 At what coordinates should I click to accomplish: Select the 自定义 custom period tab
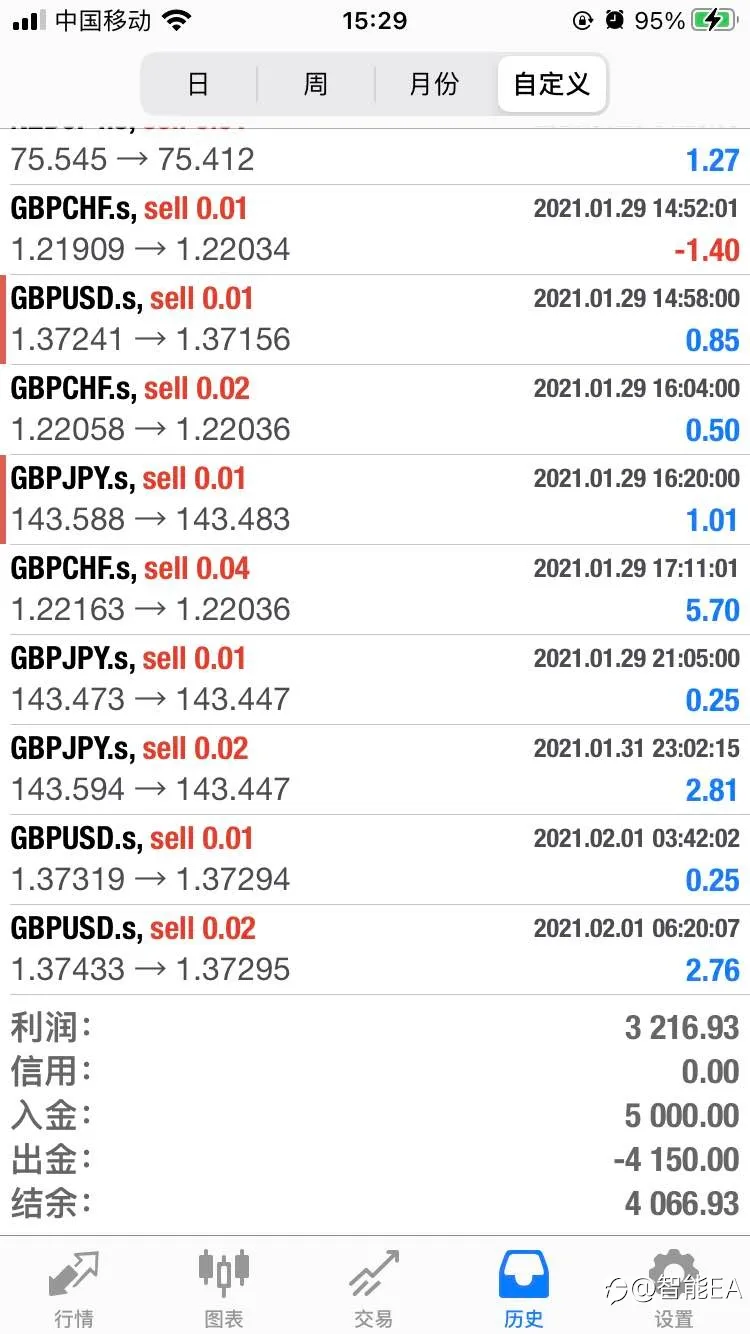[x=552, y=84]
